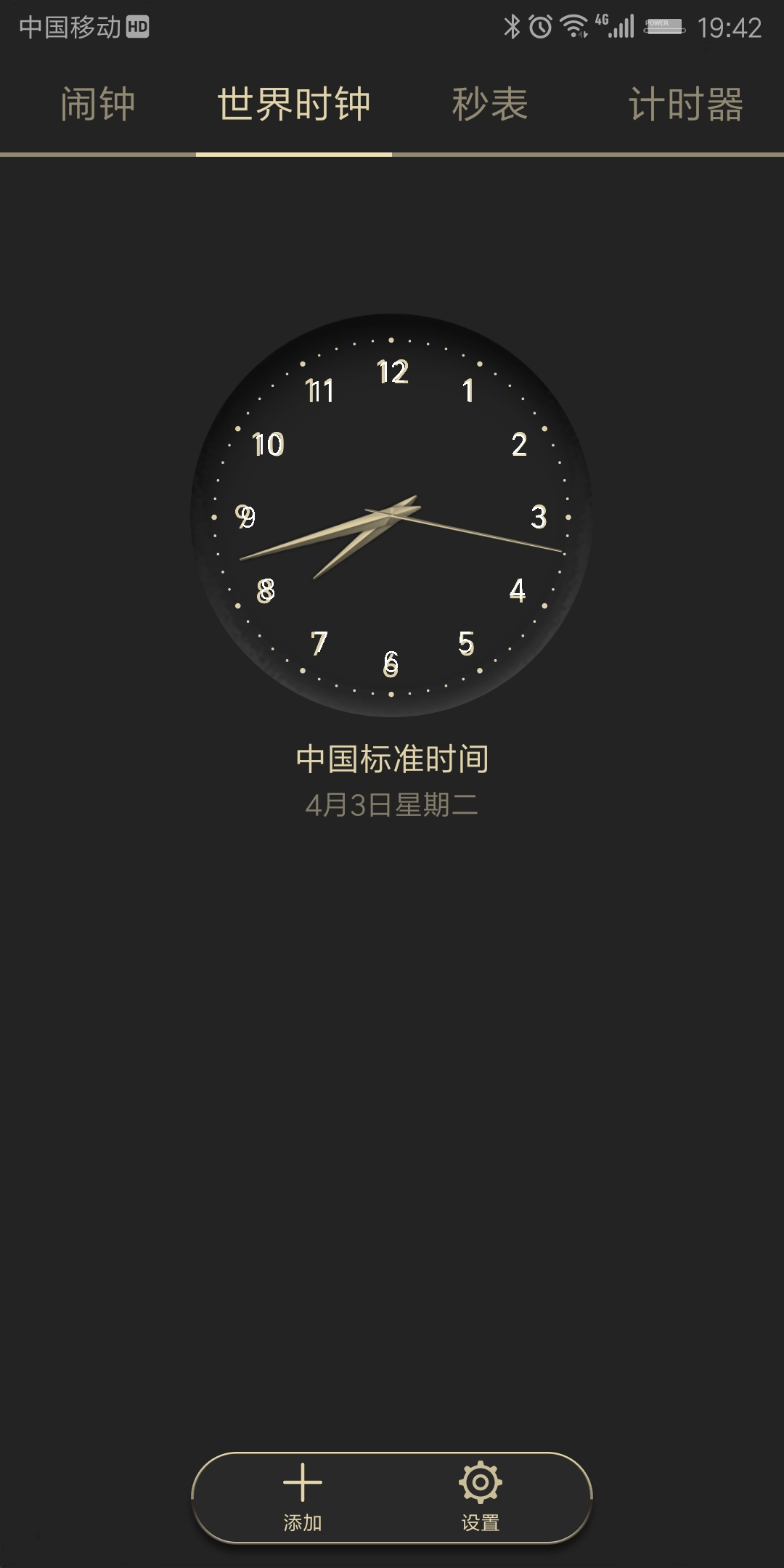
Task: Select the 世界时钟 world clock tab
Action: pos(294,105)
